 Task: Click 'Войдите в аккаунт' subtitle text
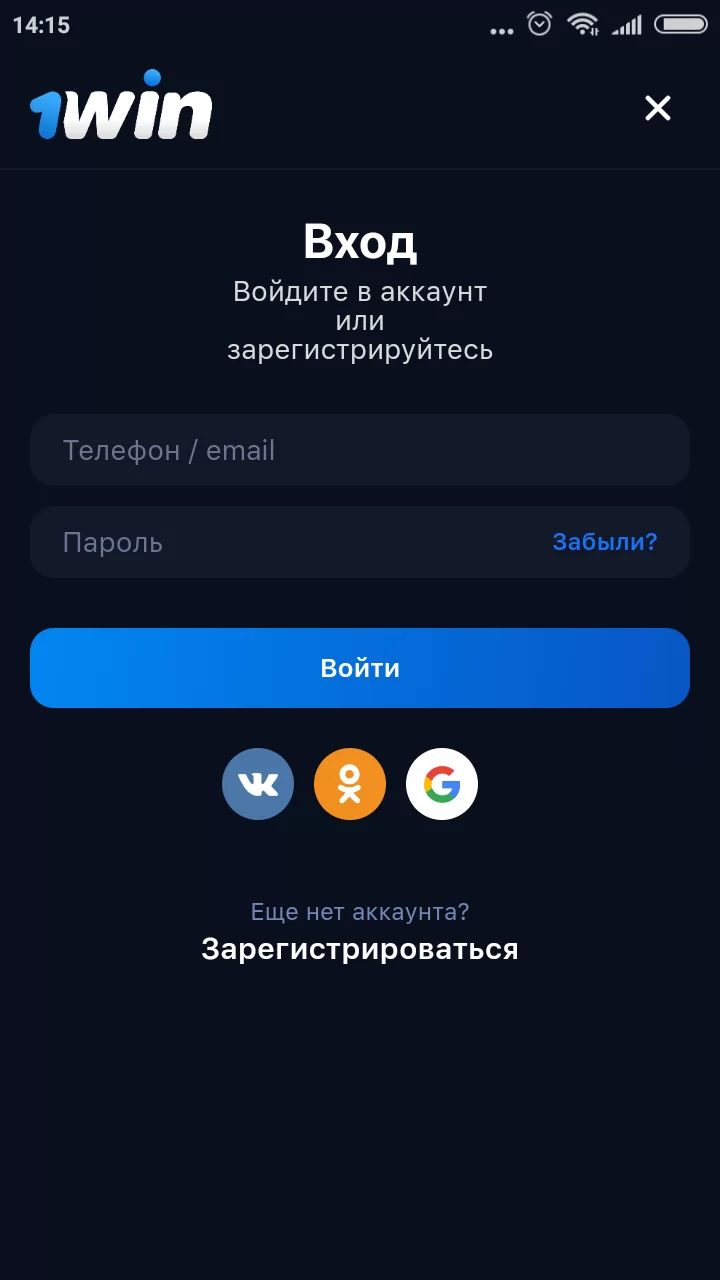click(360, 291)
